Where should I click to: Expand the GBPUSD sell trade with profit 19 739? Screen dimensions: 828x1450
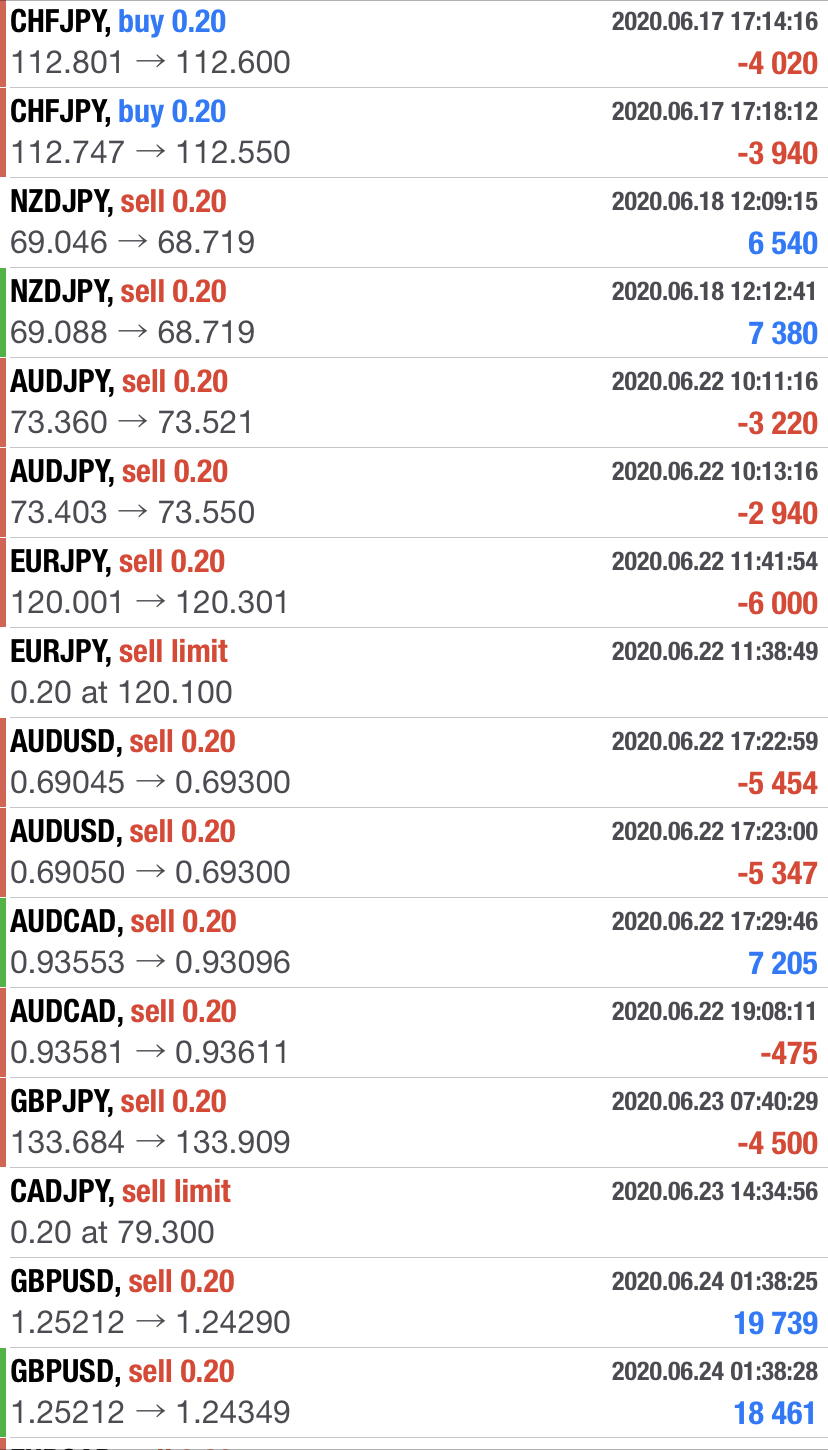414,1303
